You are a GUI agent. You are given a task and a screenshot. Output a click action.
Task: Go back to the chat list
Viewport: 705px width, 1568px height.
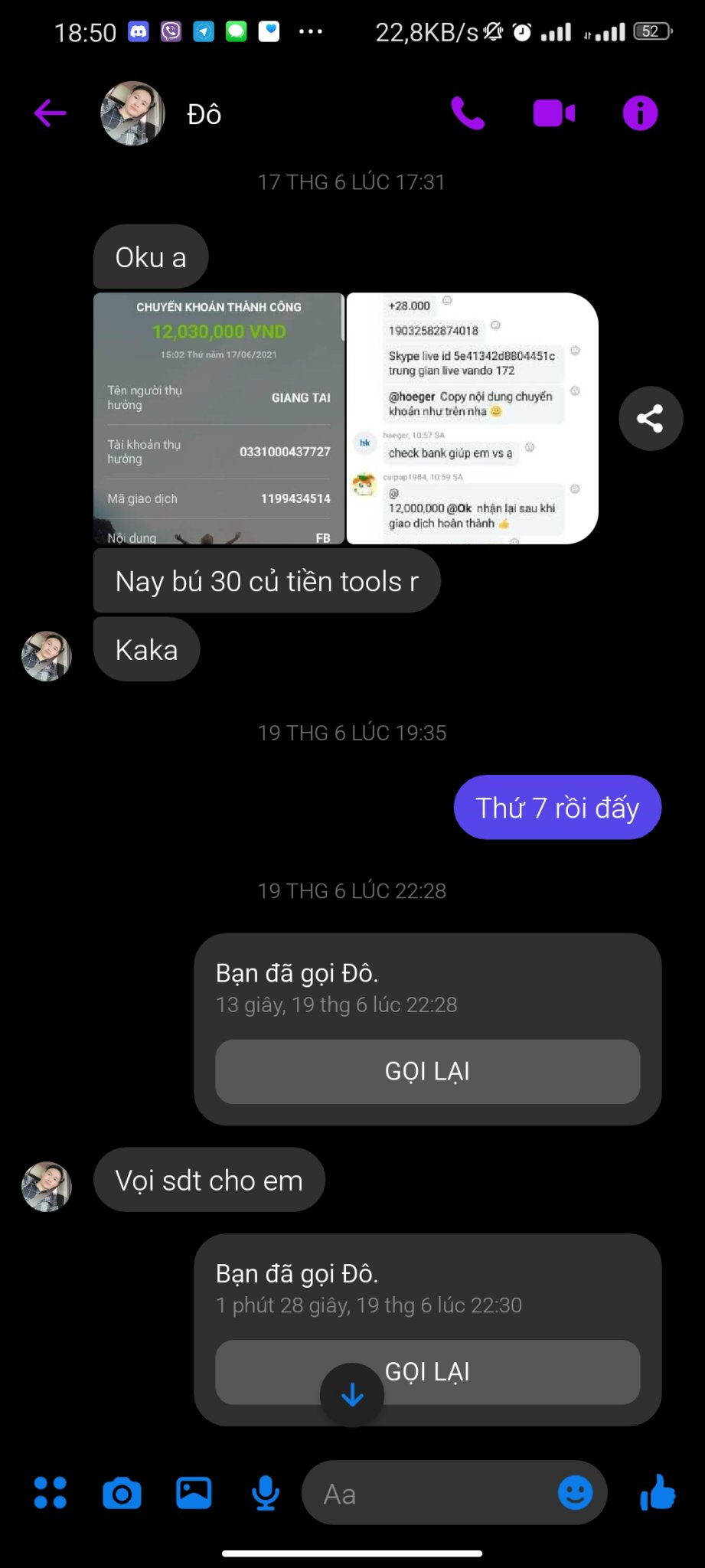(51, 114)
